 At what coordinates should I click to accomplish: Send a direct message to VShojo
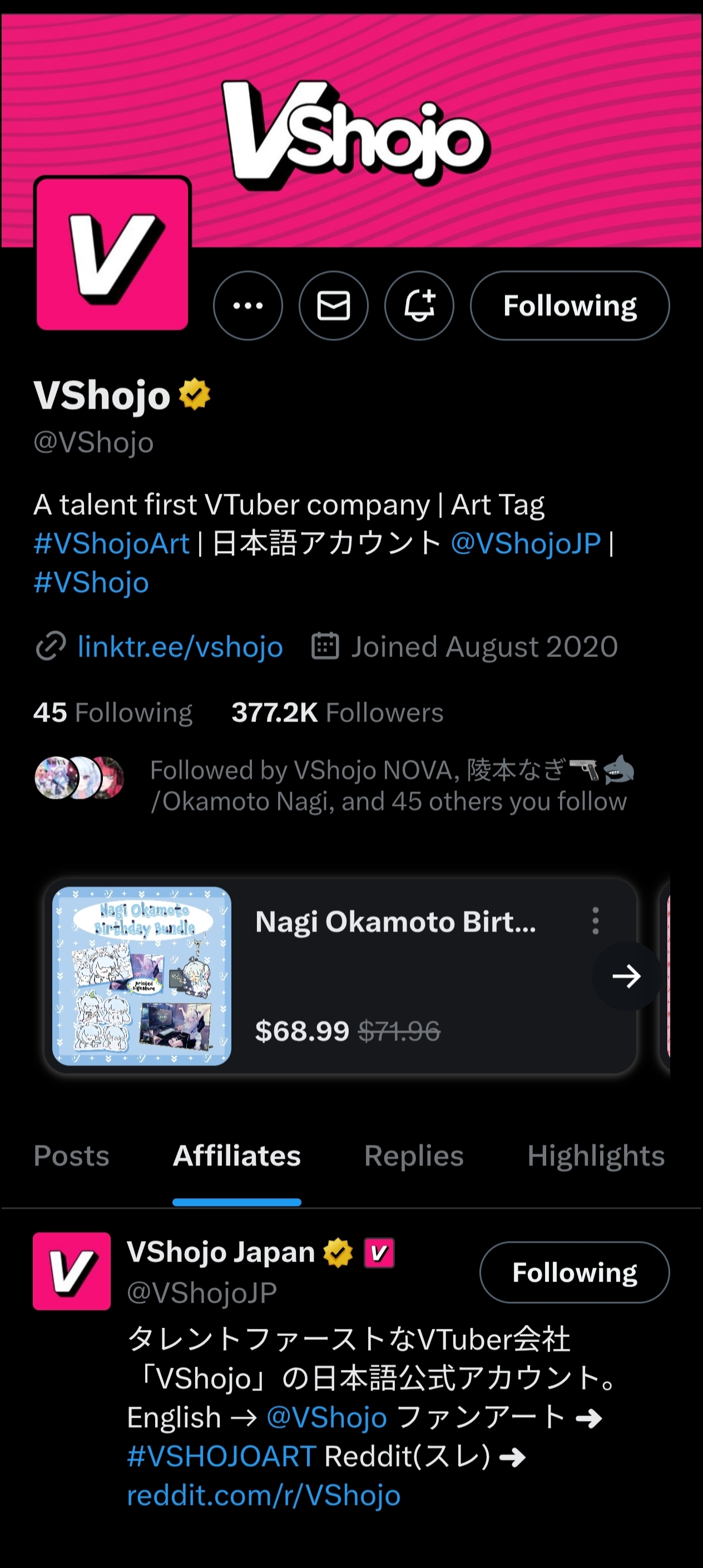click(x=334, y=306)
